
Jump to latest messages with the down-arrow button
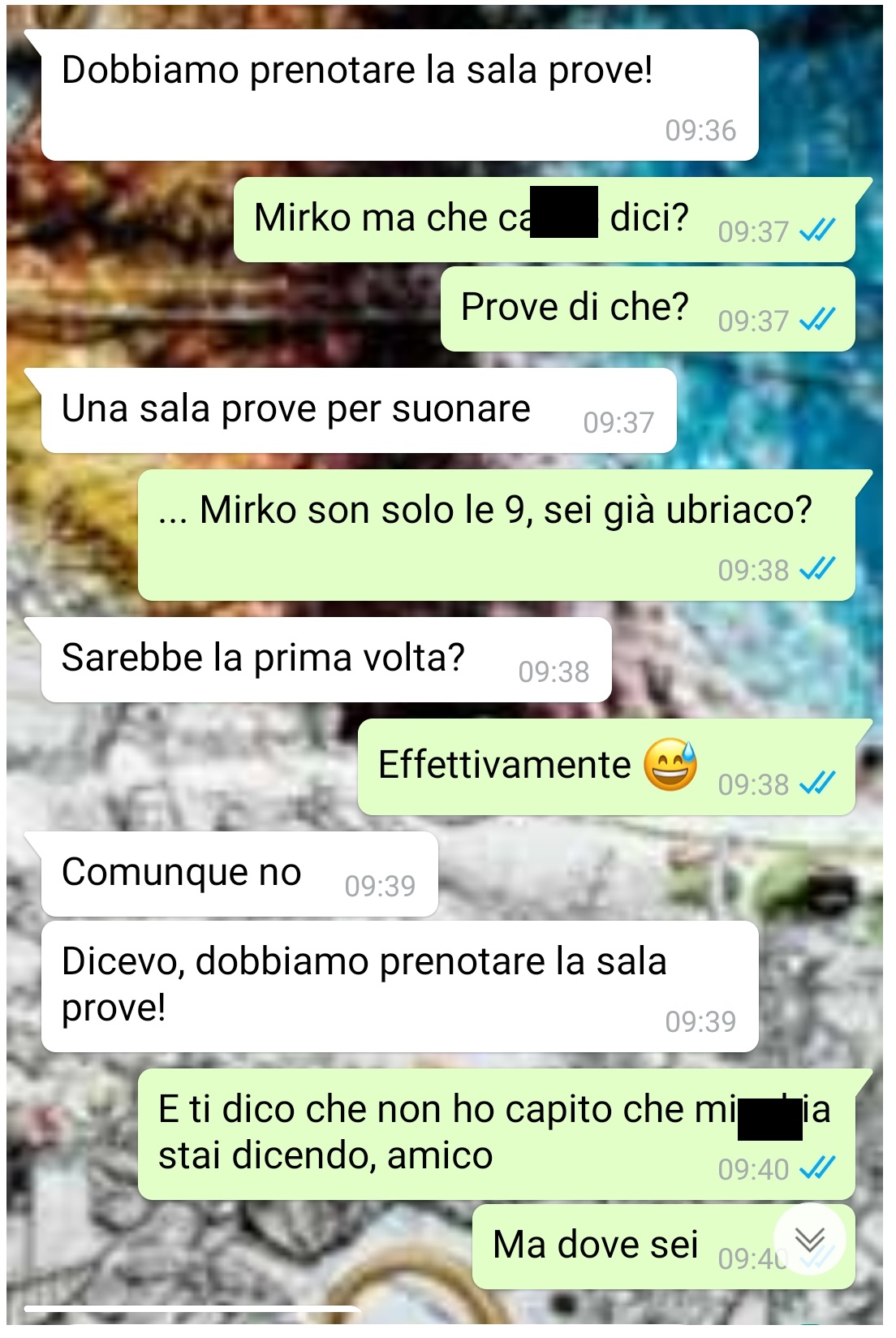[x=809, y=1240]
